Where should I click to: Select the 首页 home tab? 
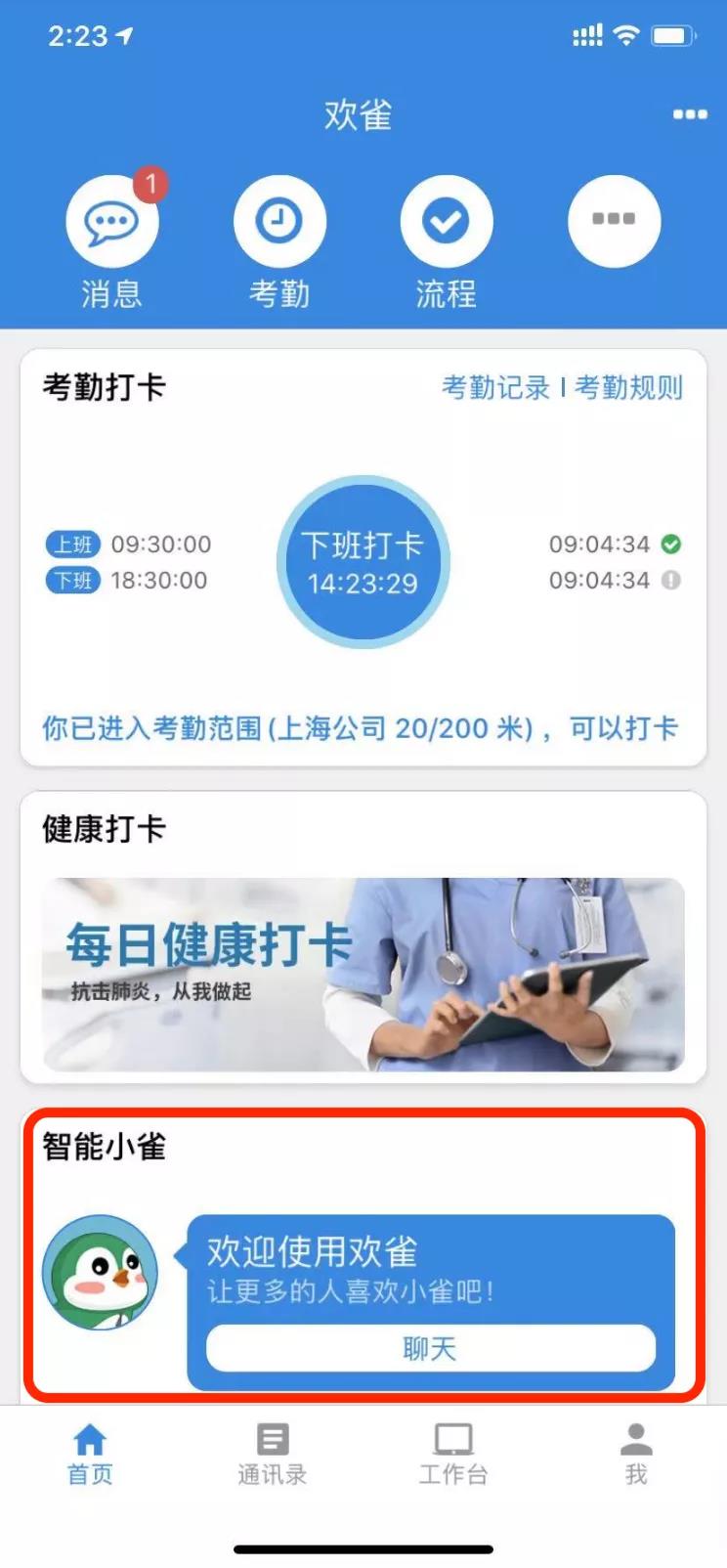point(90,1454)
